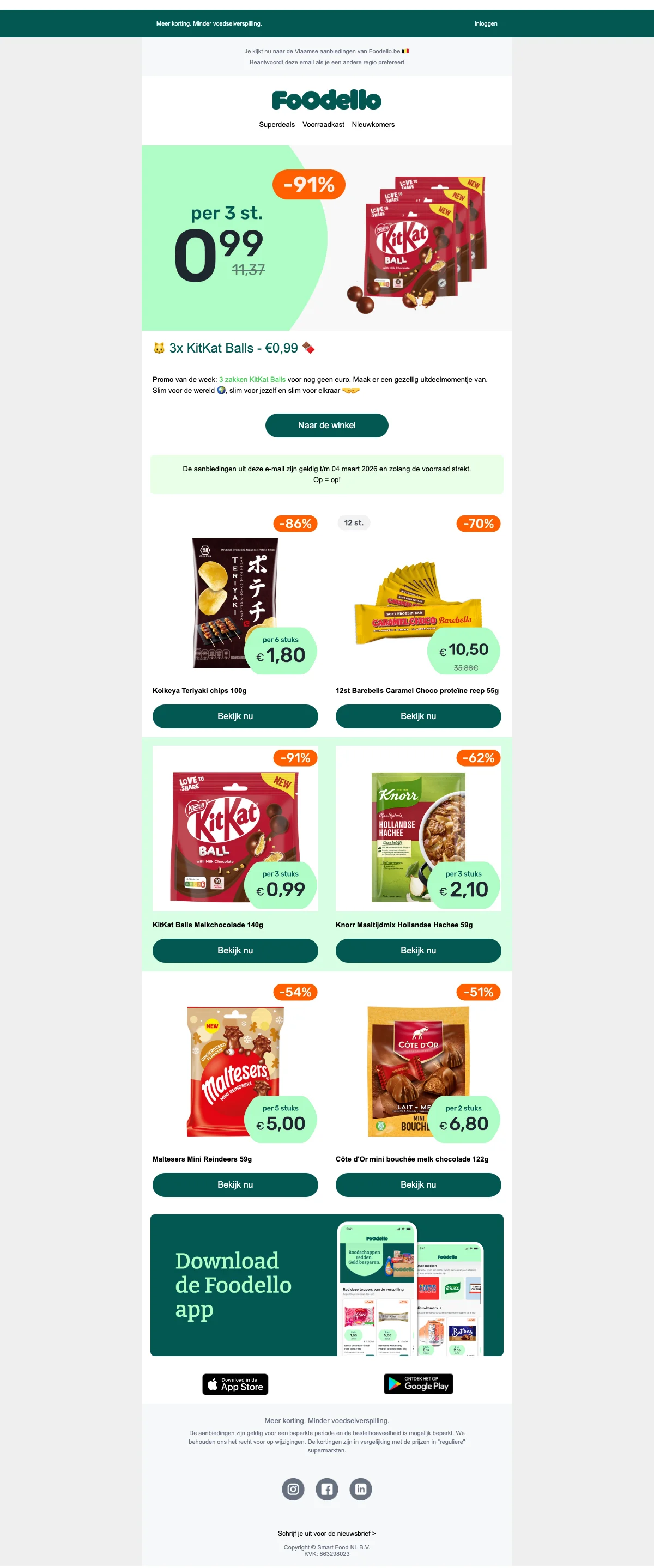Tap Bekijk nu for Maltesers Mini Reindeers
Viewport: 654px width, 1568px height.
point(235,1185)
